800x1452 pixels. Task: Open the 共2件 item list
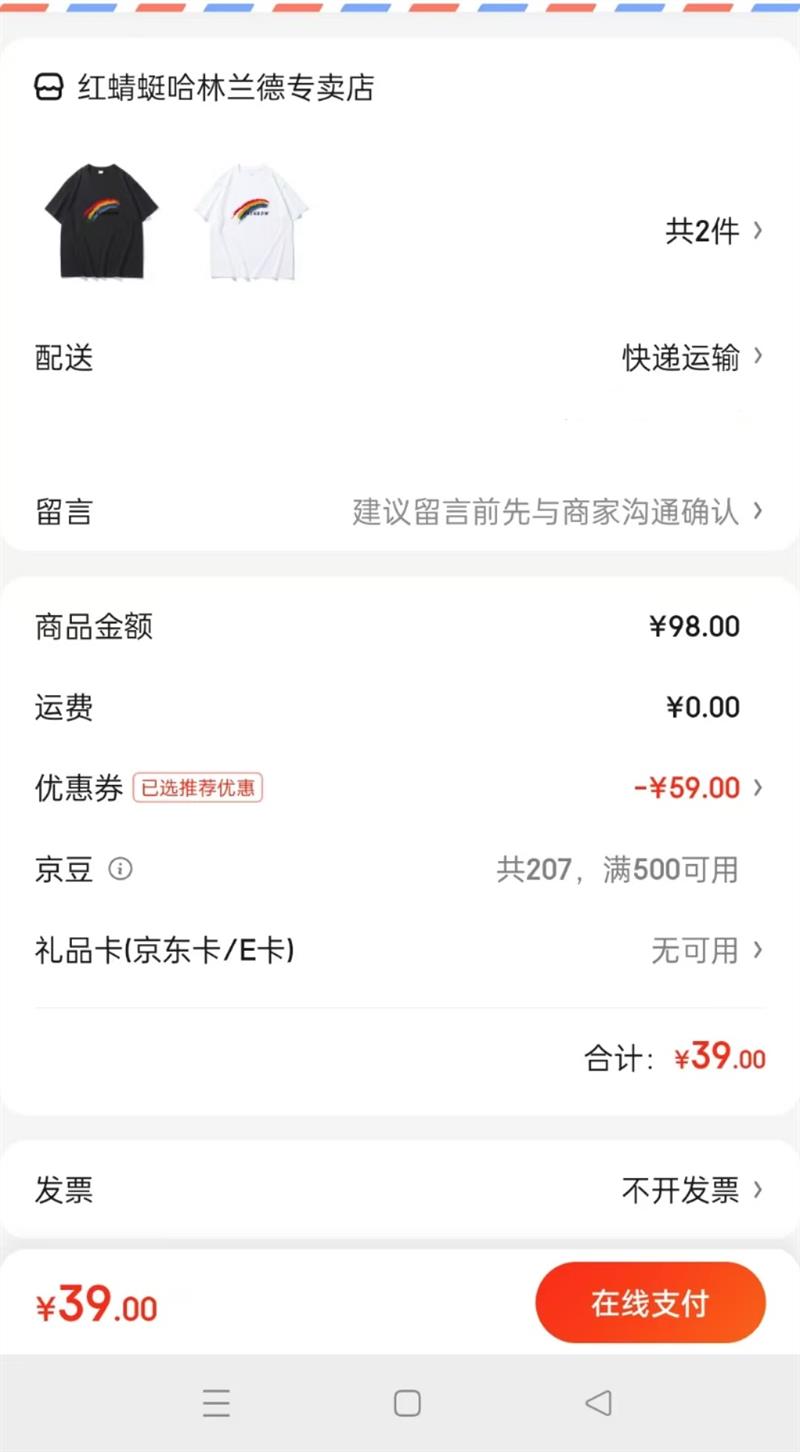tap(712, 231)
